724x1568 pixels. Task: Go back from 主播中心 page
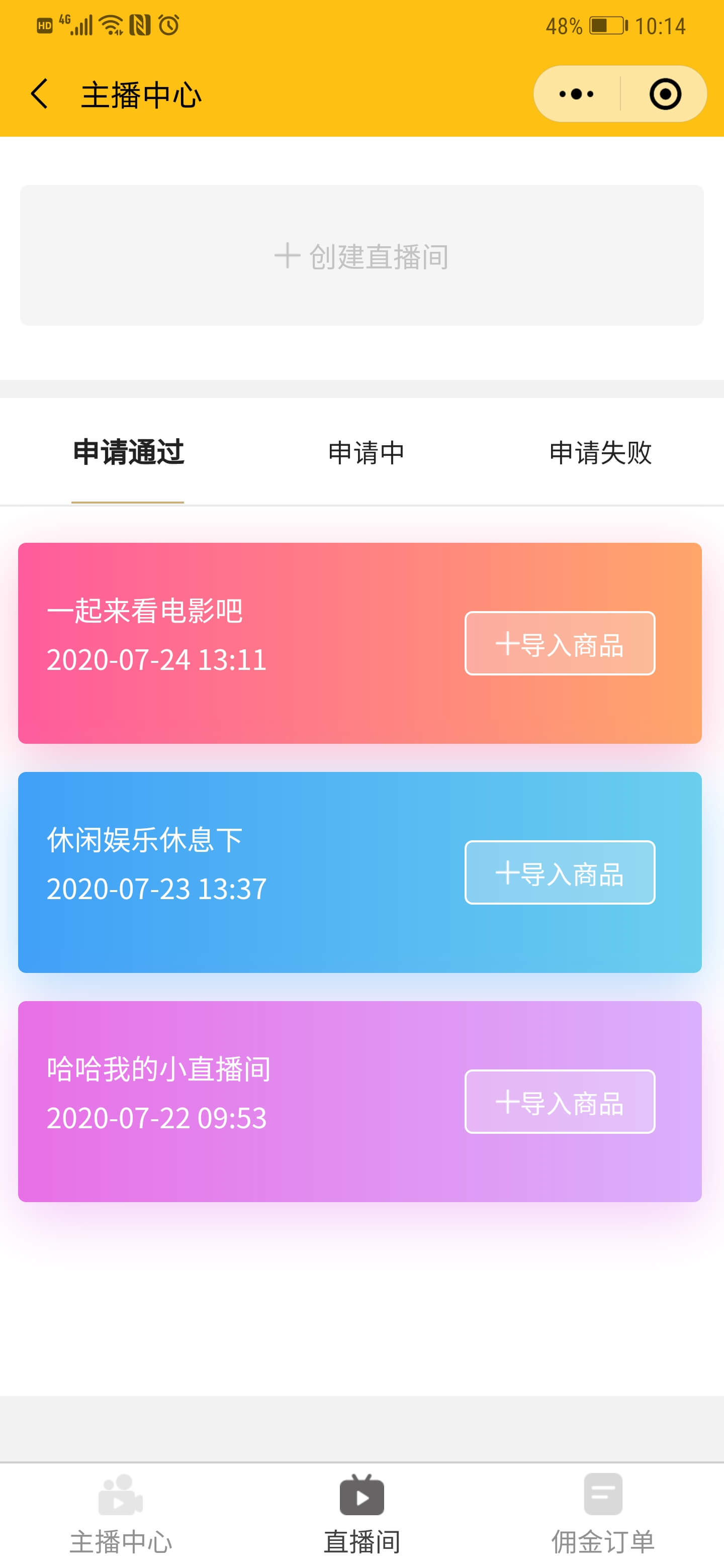40,94
